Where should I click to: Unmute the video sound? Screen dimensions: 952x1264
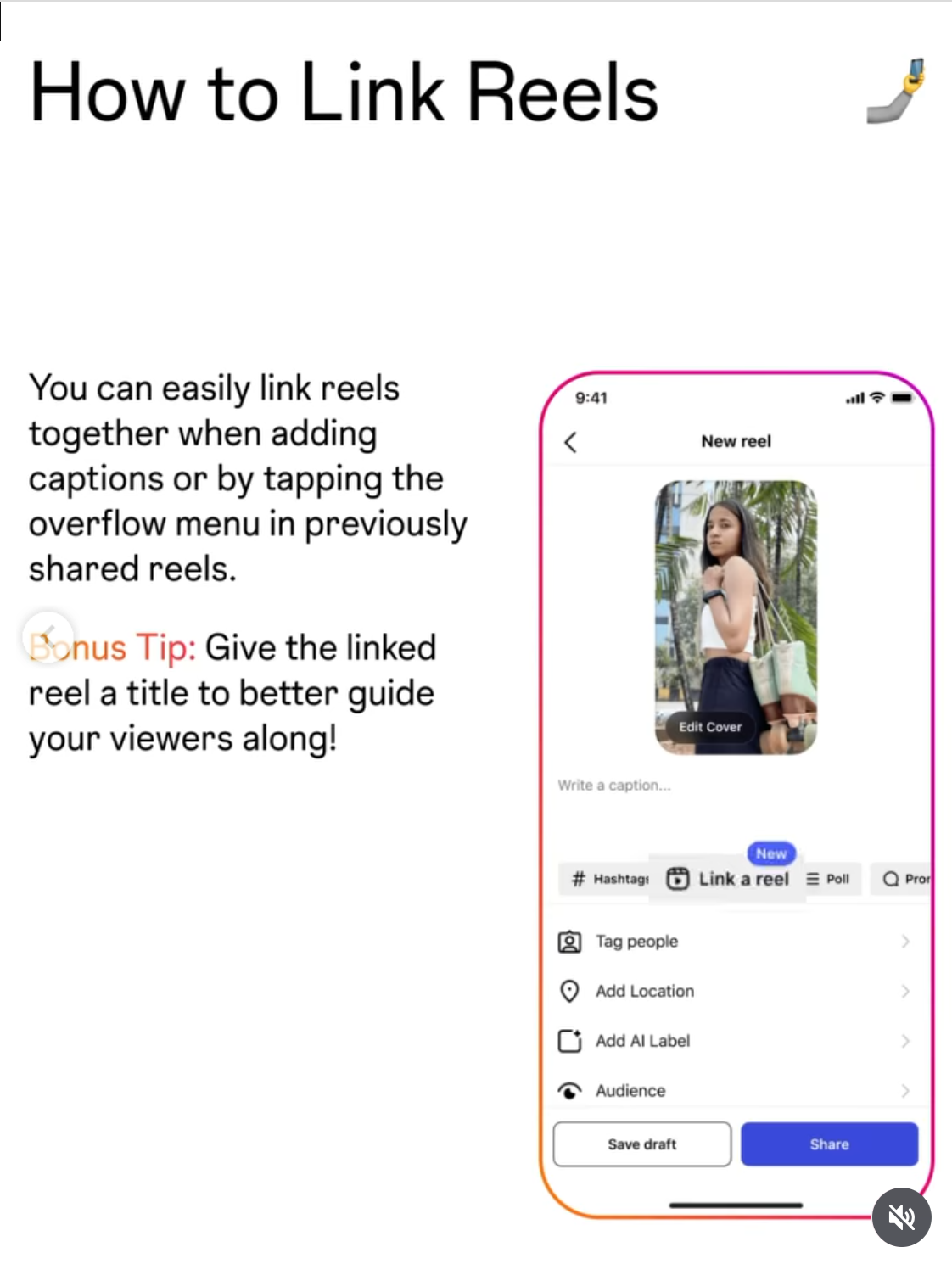click(901, 1217)
